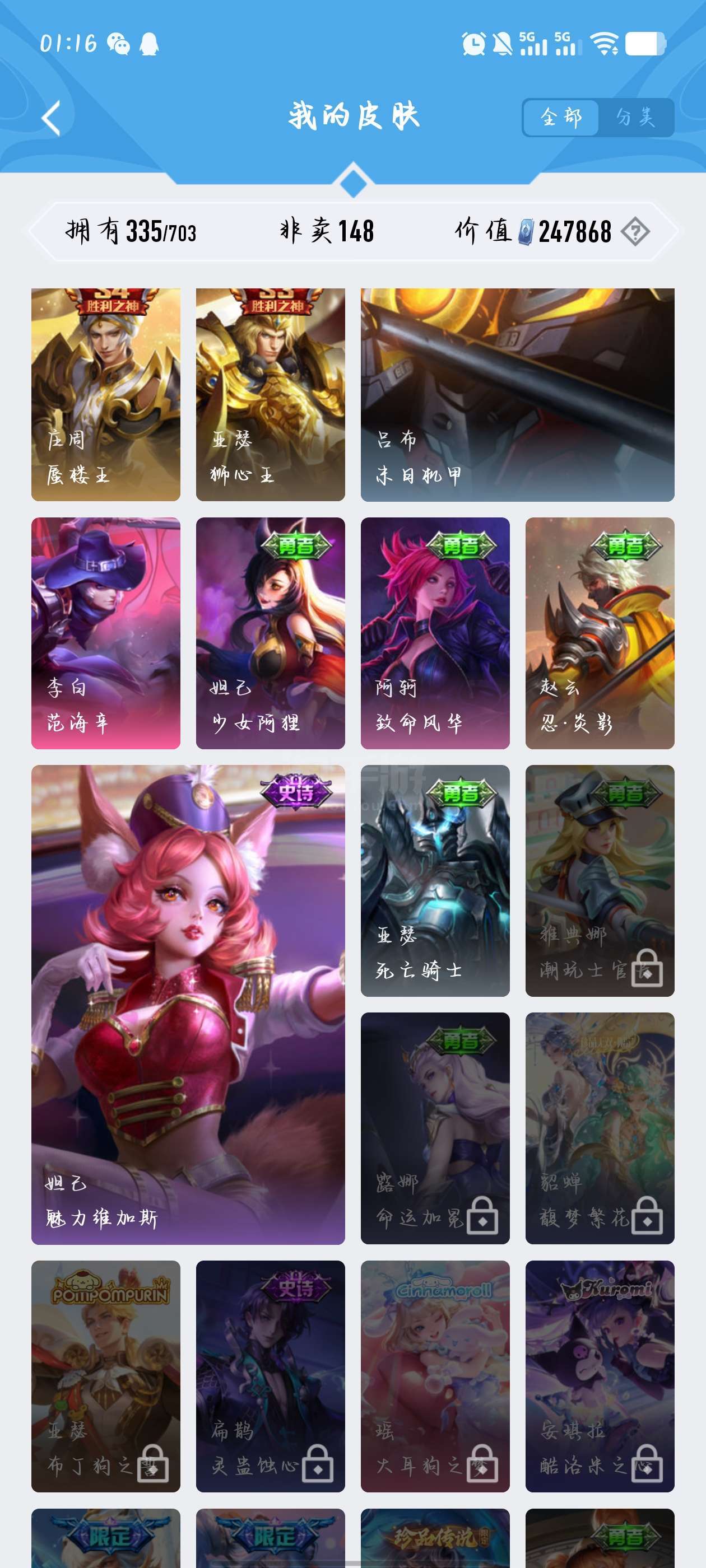Select locked 安琪拉 Kuromi skin card
The height and width of the screenshot is (1568, 706).
pos(600,1376)
